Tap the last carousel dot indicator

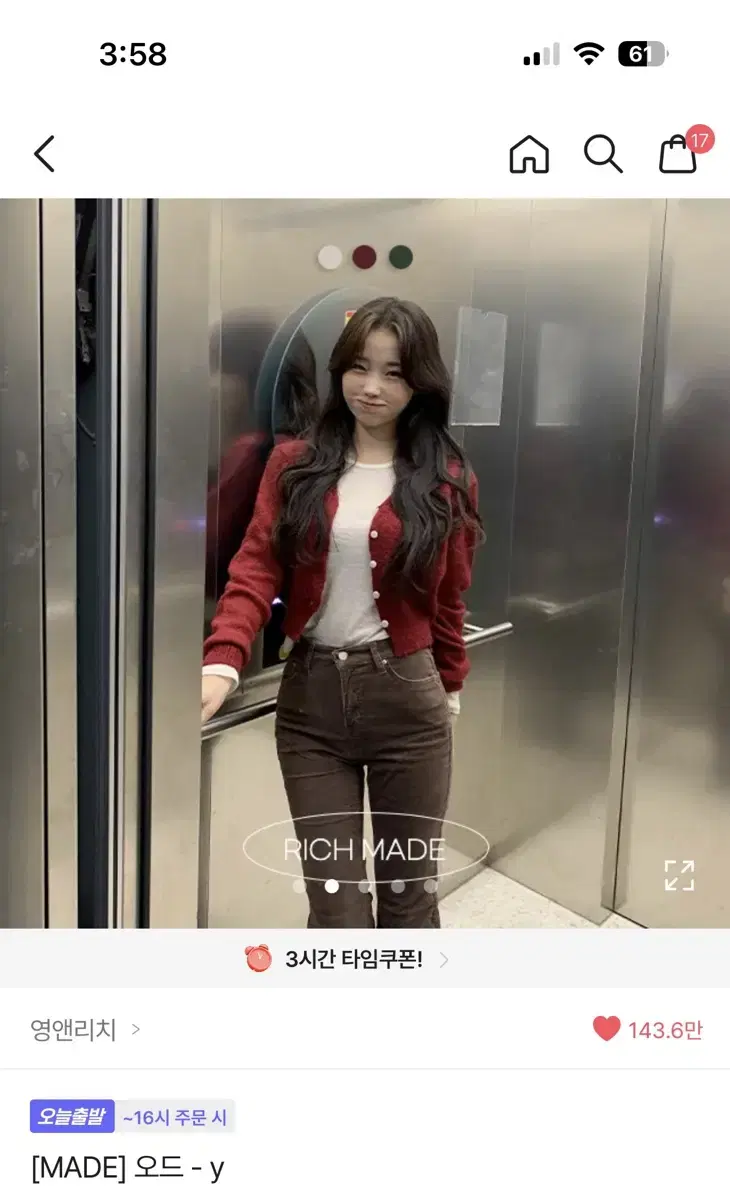point(432,886)
